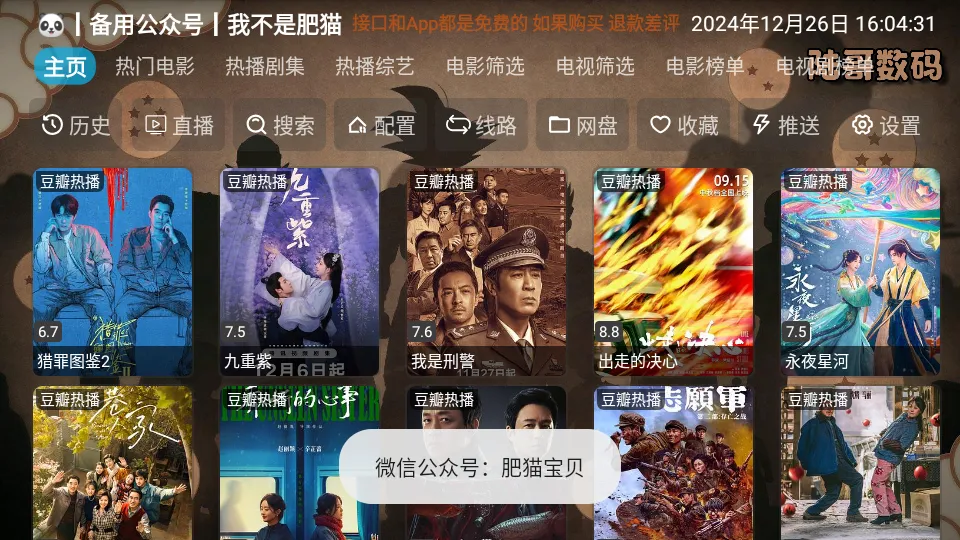Open 直播 live channels
This screenshot has width=960, height=540.
180,125
